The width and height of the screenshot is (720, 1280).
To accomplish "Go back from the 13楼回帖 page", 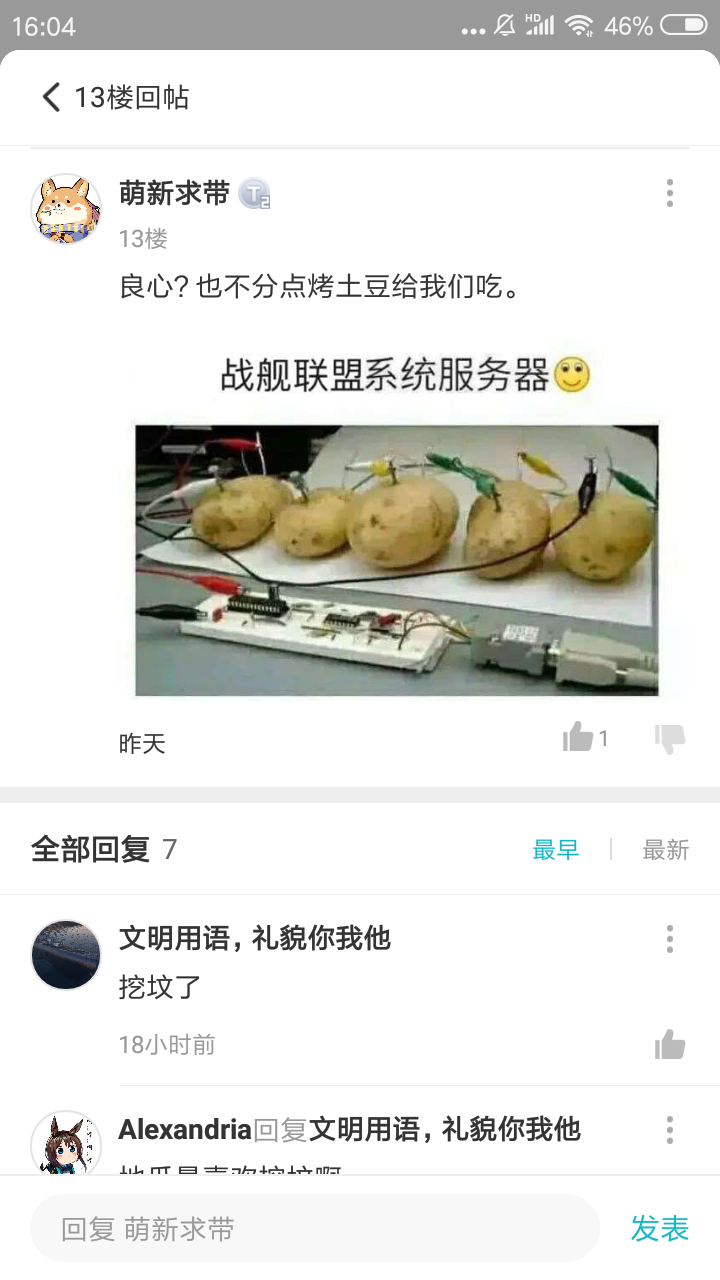I will click(51, 97).
